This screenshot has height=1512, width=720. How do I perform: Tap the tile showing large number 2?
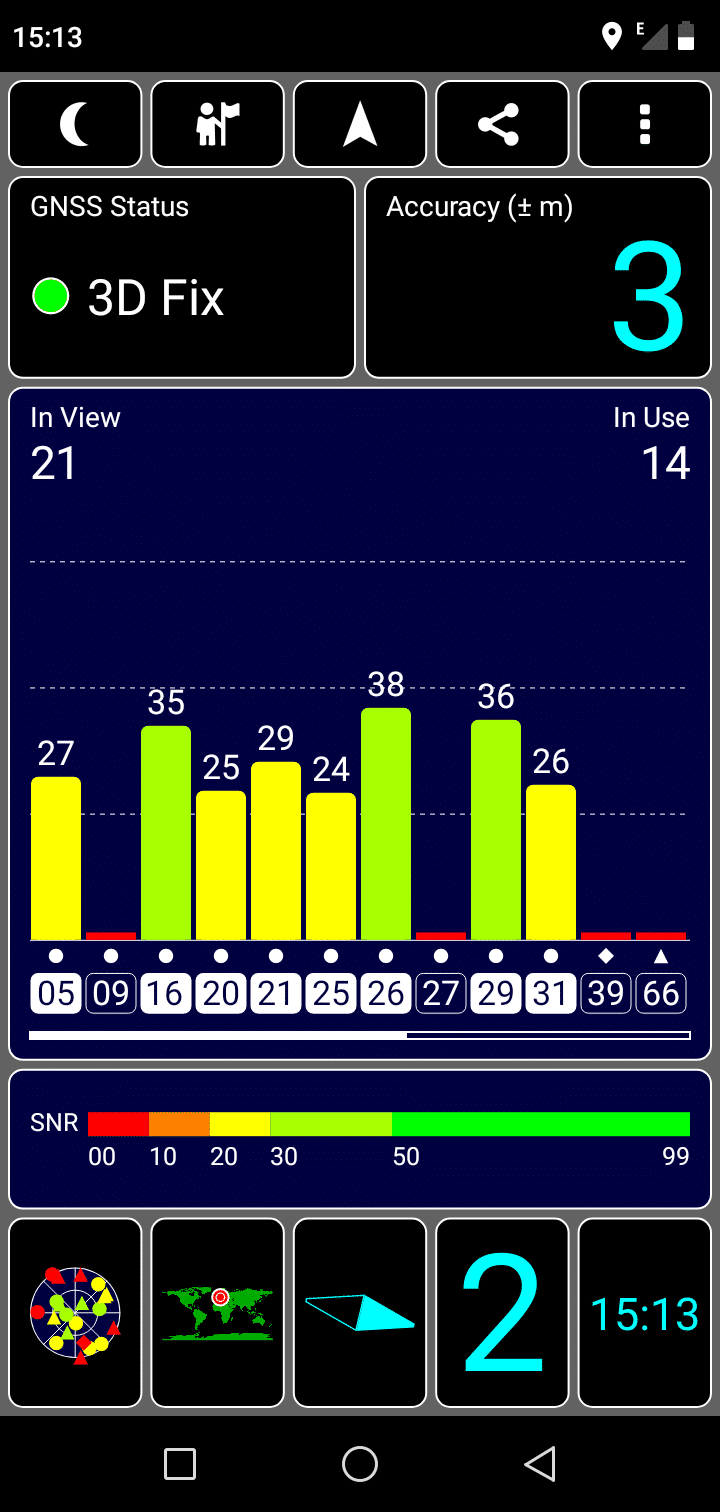(x=502, y=1312)
